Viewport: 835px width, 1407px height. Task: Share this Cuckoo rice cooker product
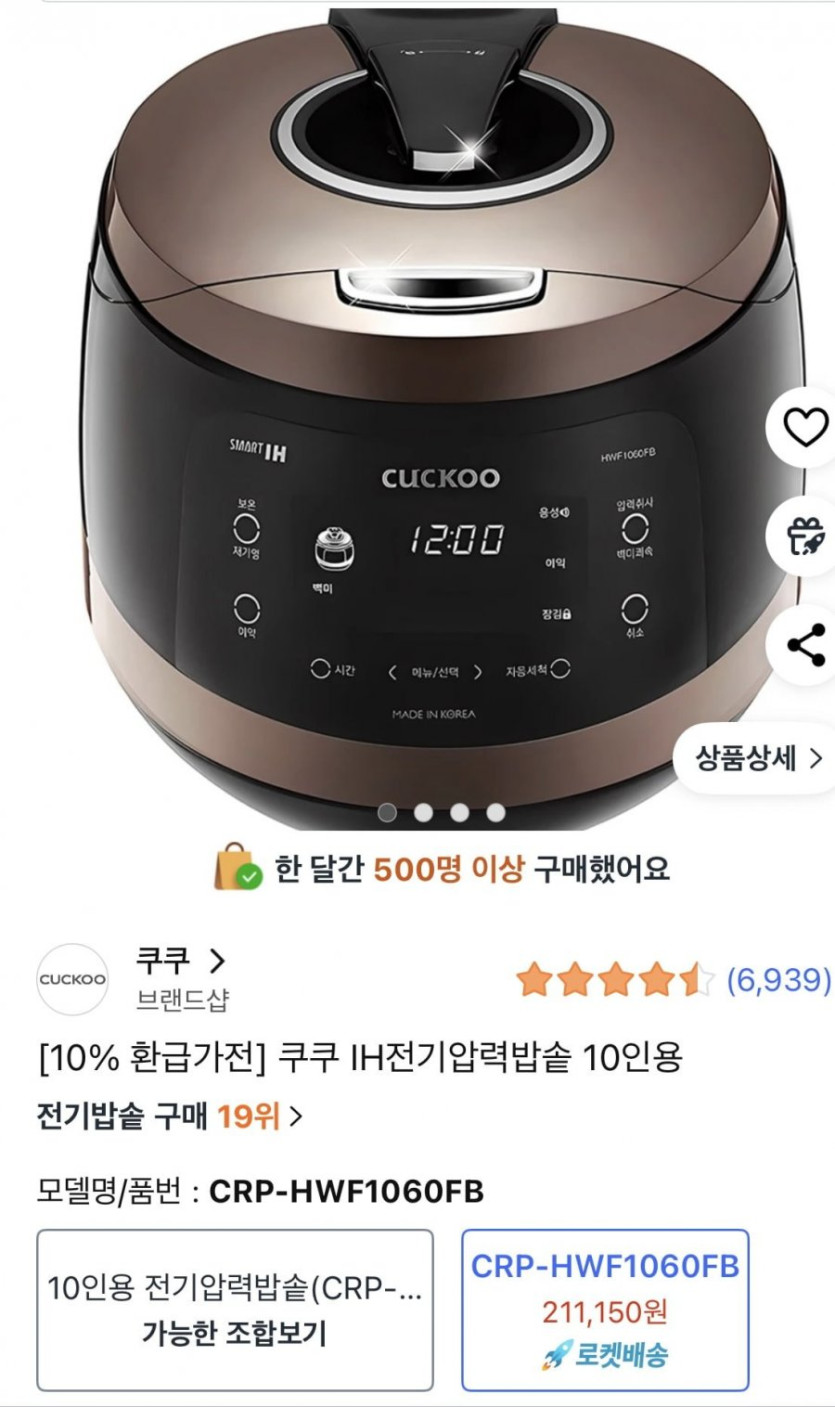805,645
